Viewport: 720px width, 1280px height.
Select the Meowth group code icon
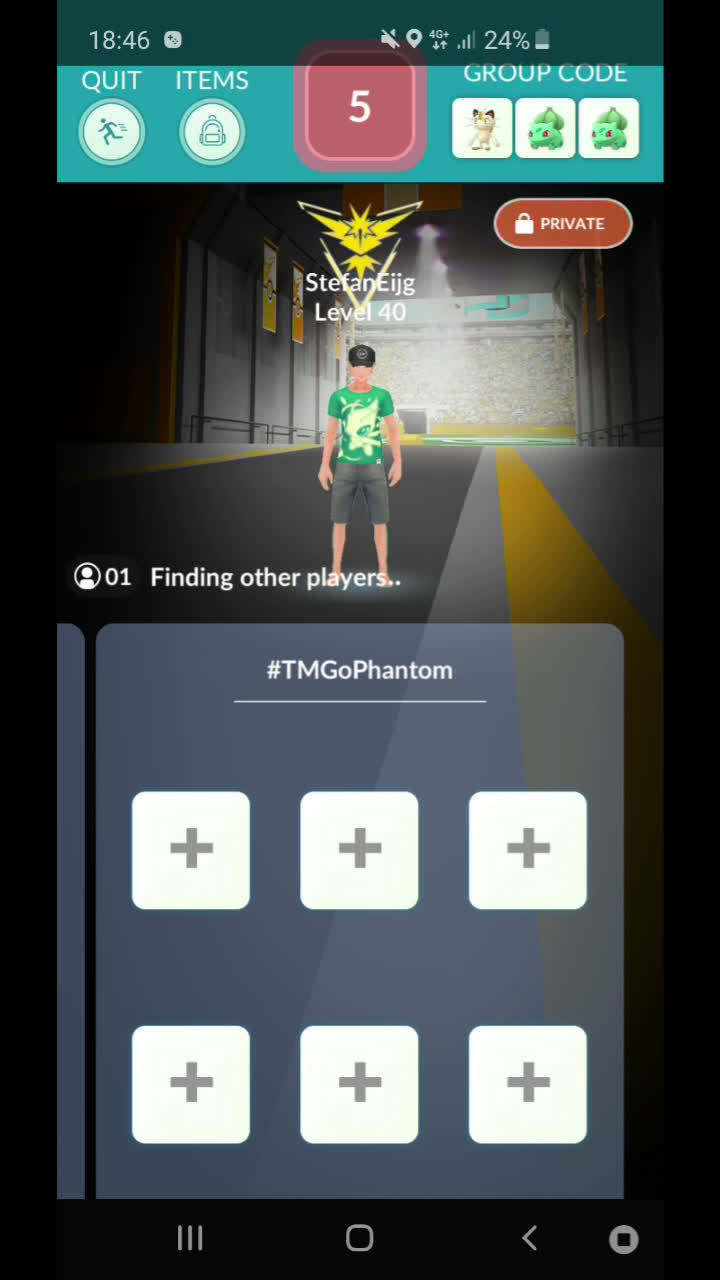coord(482,127)
